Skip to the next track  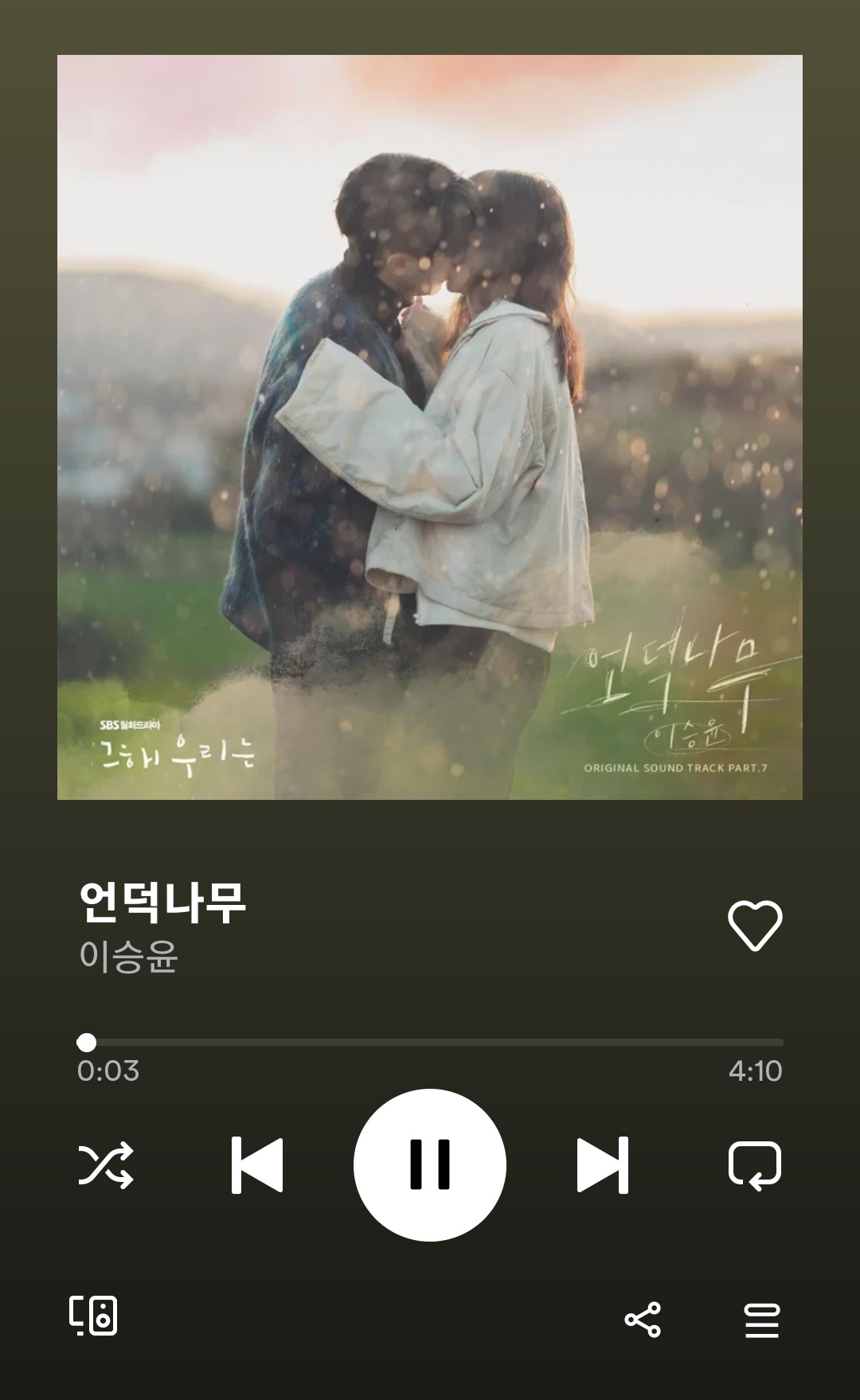point(602,1165)
